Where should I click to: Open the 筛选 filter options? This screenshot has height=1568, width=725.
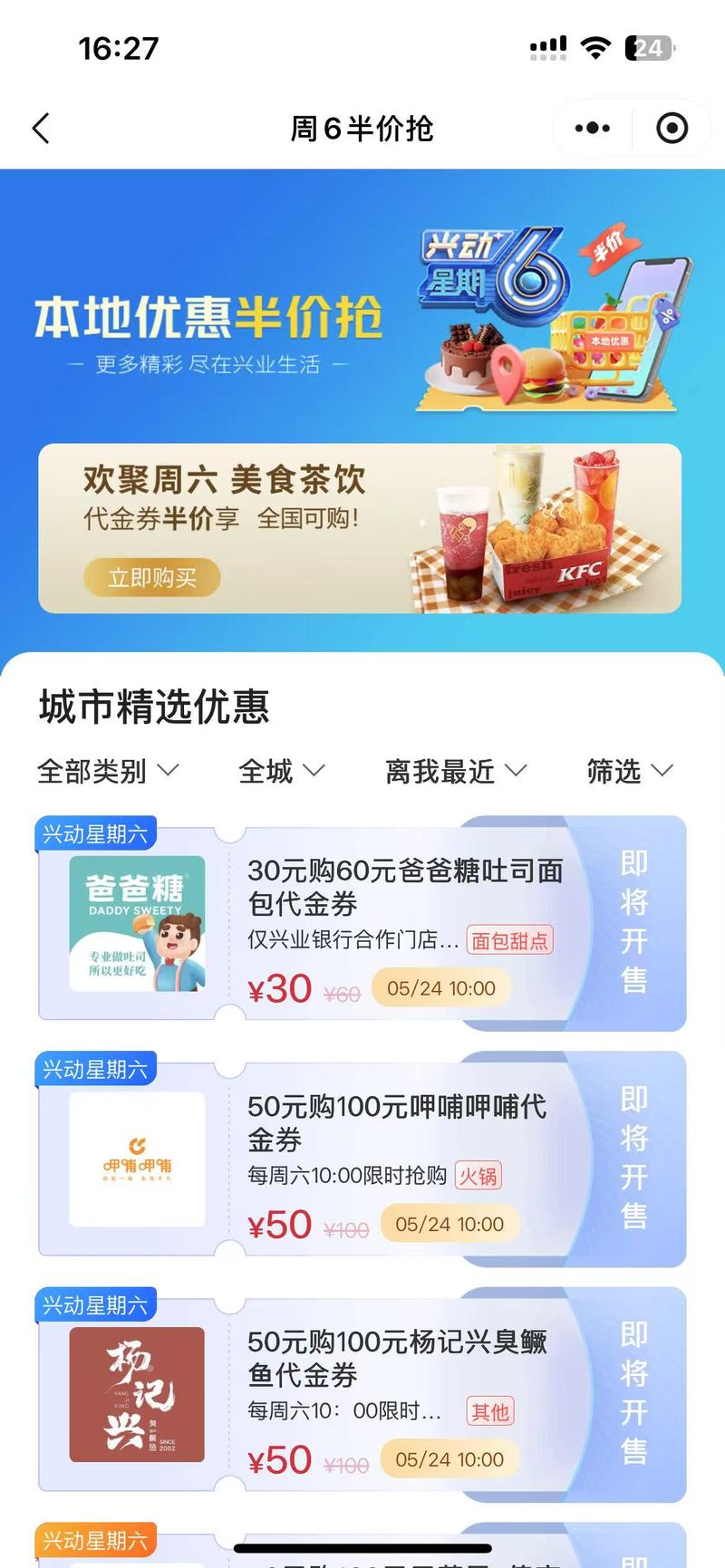[x=629, y=772]
